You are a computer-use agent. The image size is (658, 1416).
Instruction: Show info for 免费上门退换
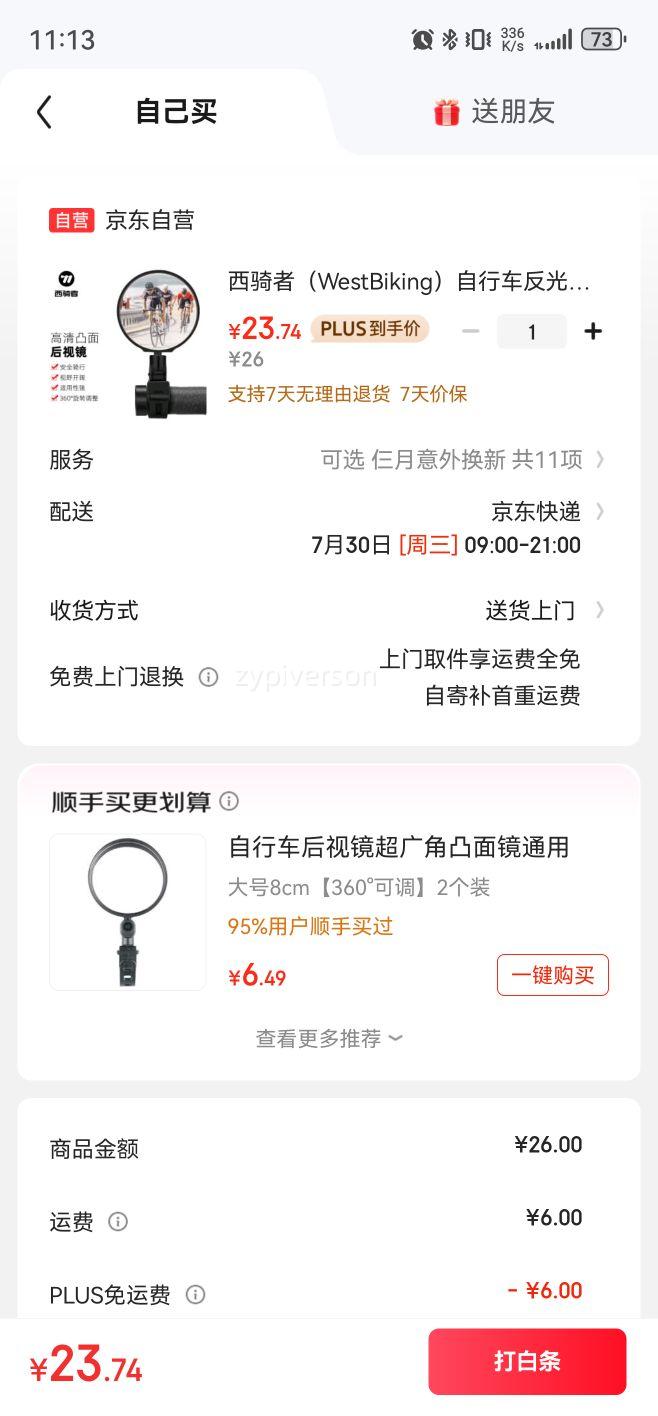point(208,677)
